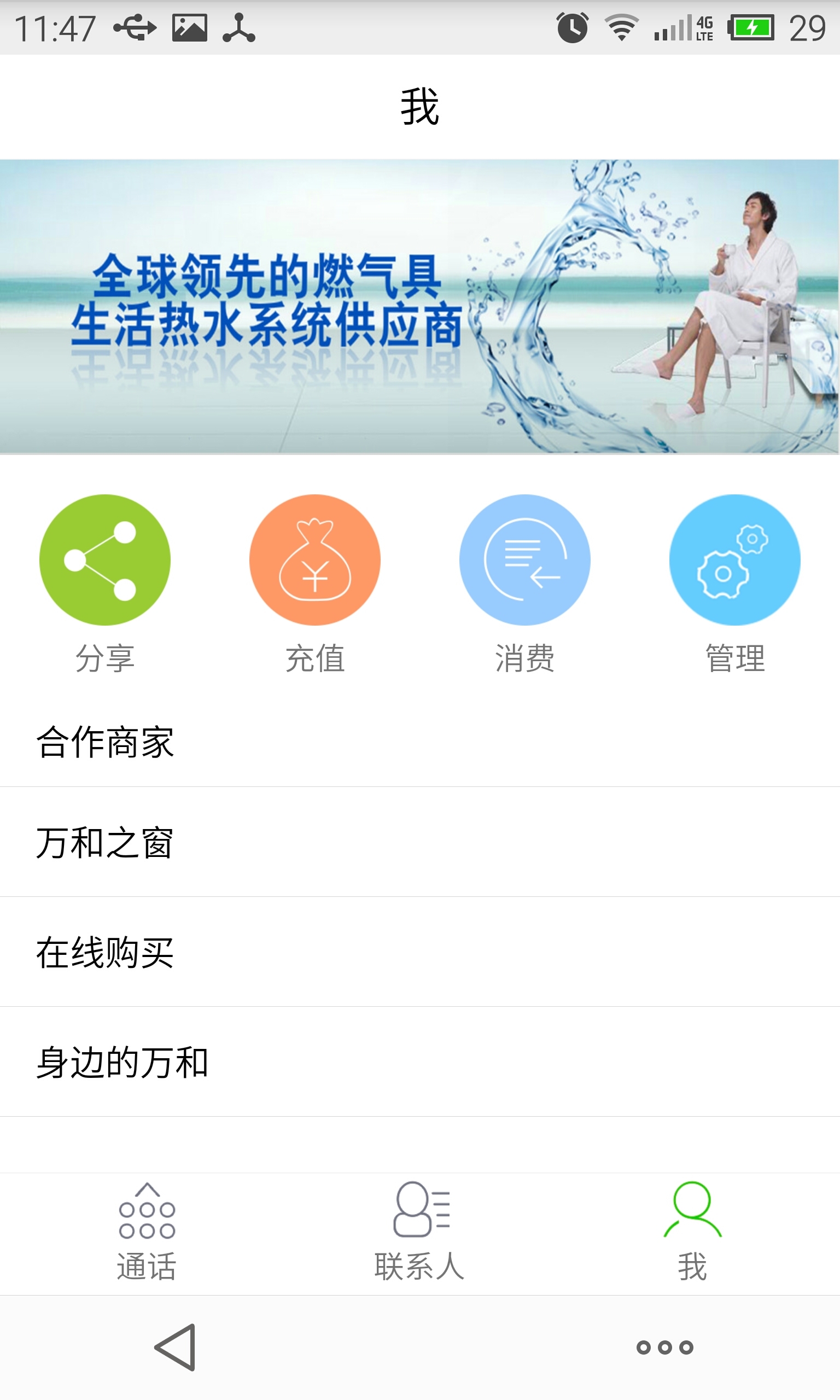Select the 万和之窗 entry
This screenshot has width=840, height=1400.
click(x=419, y=843)
